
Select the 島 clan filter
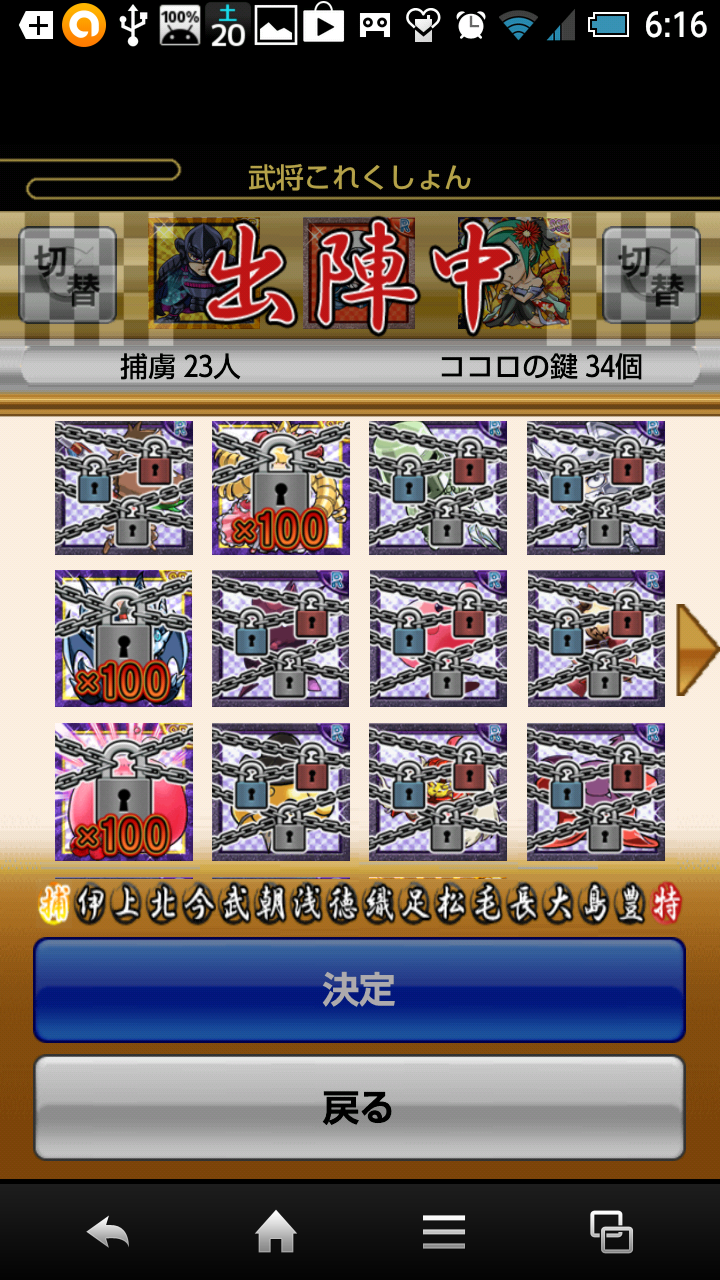(x=594, y=905)
